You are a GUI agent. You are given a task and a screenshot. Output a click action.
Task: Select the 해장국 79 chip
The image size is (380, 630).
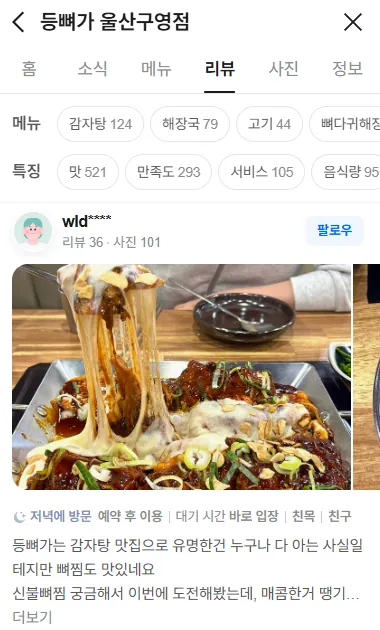(190, 124)
